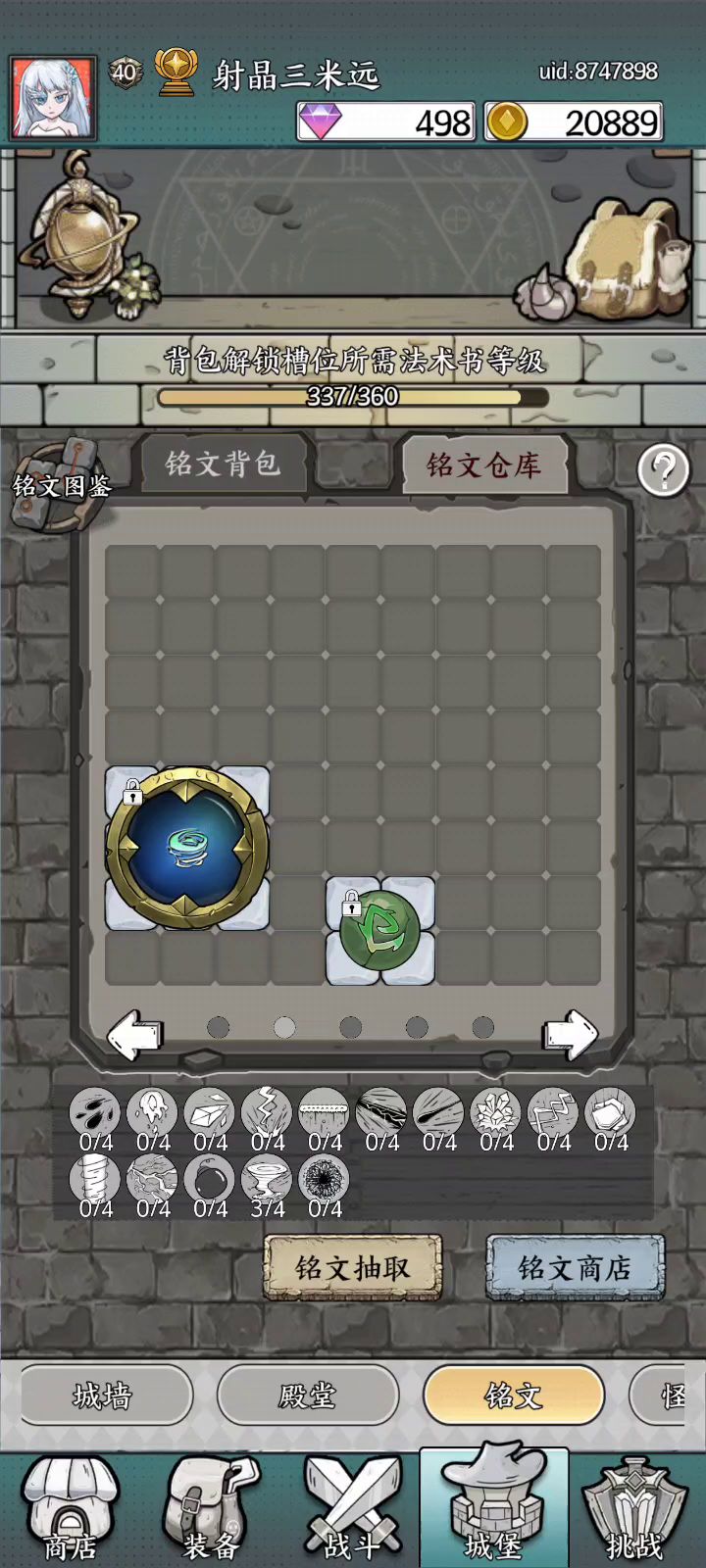The image size is (706, 1568).
Task: Select the 铭文 section tab
Action: pyautogui.click(x=513, y=1396)
